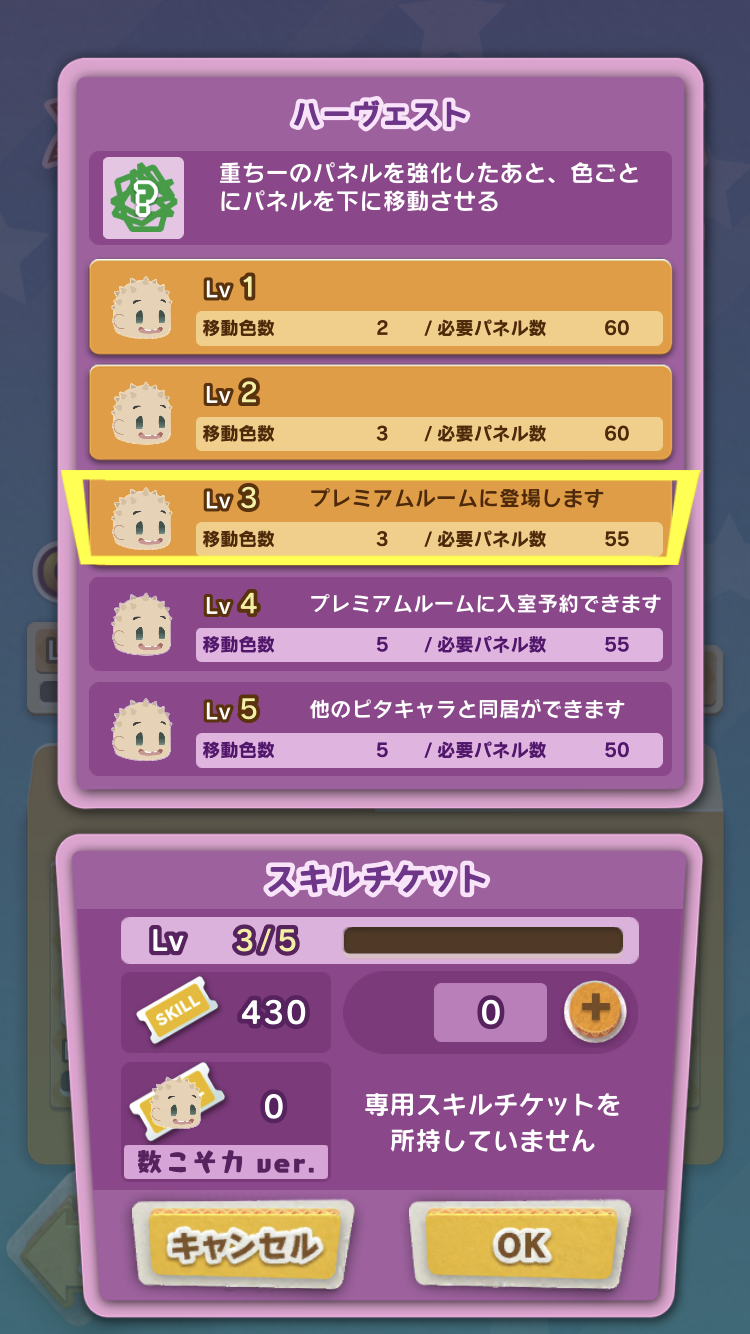The width and height of the screenshot is (750, 1334).
Task: Confirm with the OK button
Action: coord(520,1245)
